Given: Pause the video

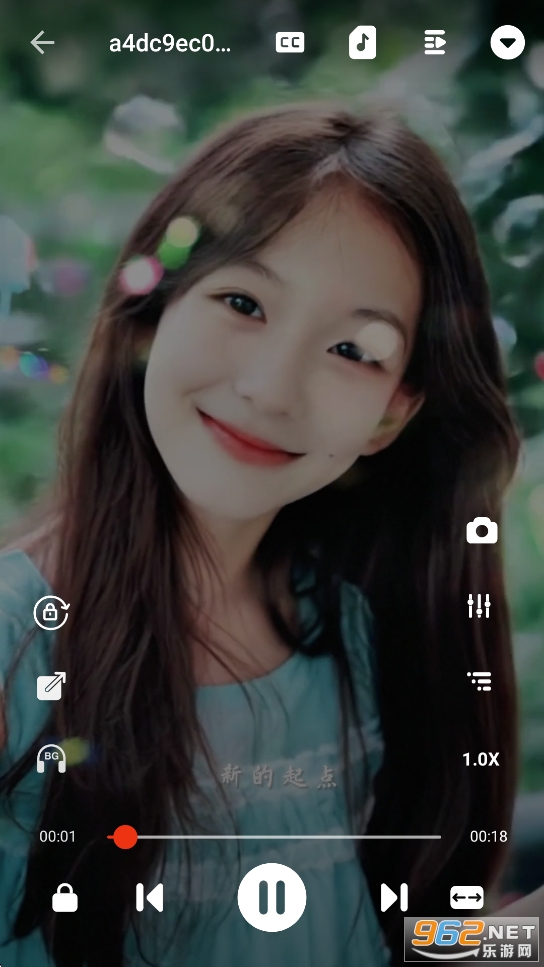Looking at the screenshot, I should click(x=272, y=897).
